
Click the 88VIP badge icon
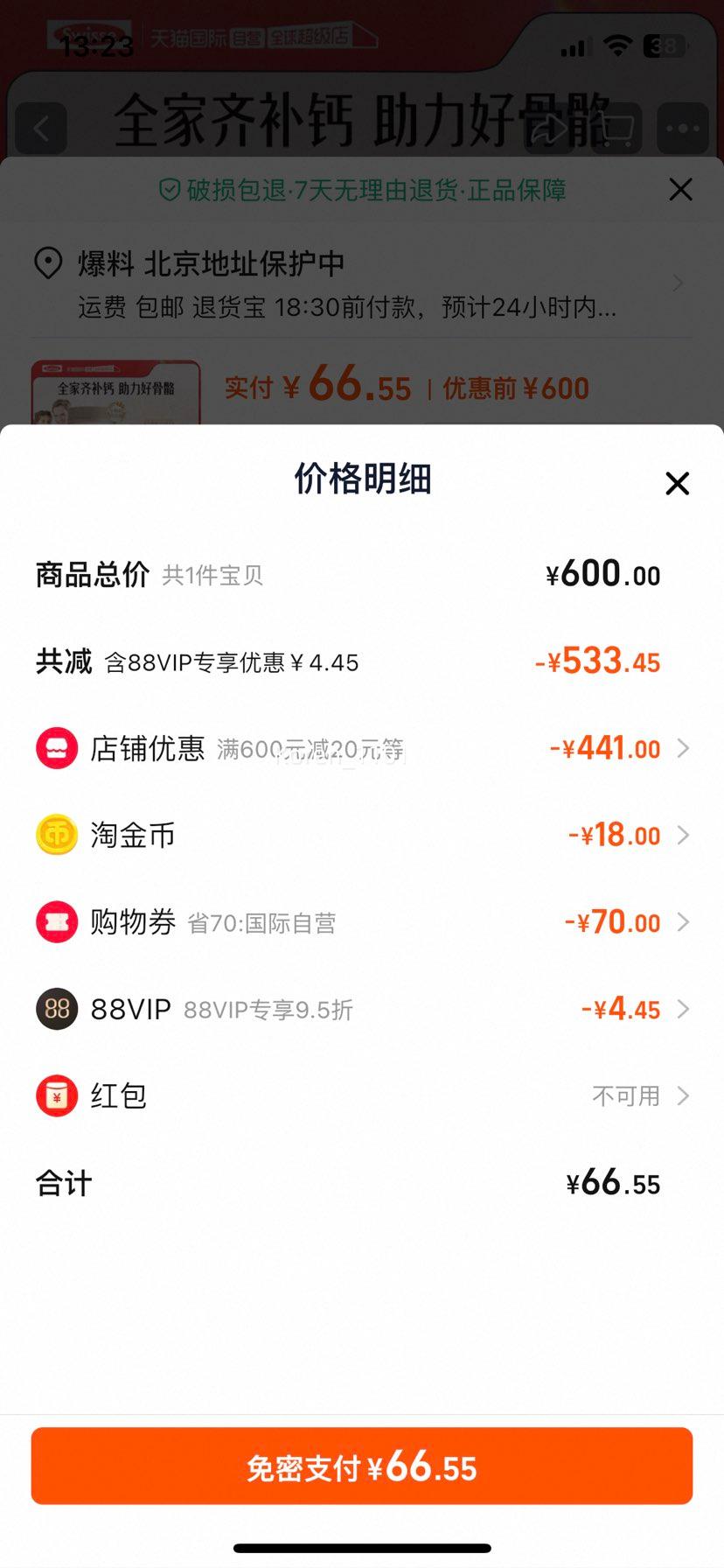click(56, 1010)
